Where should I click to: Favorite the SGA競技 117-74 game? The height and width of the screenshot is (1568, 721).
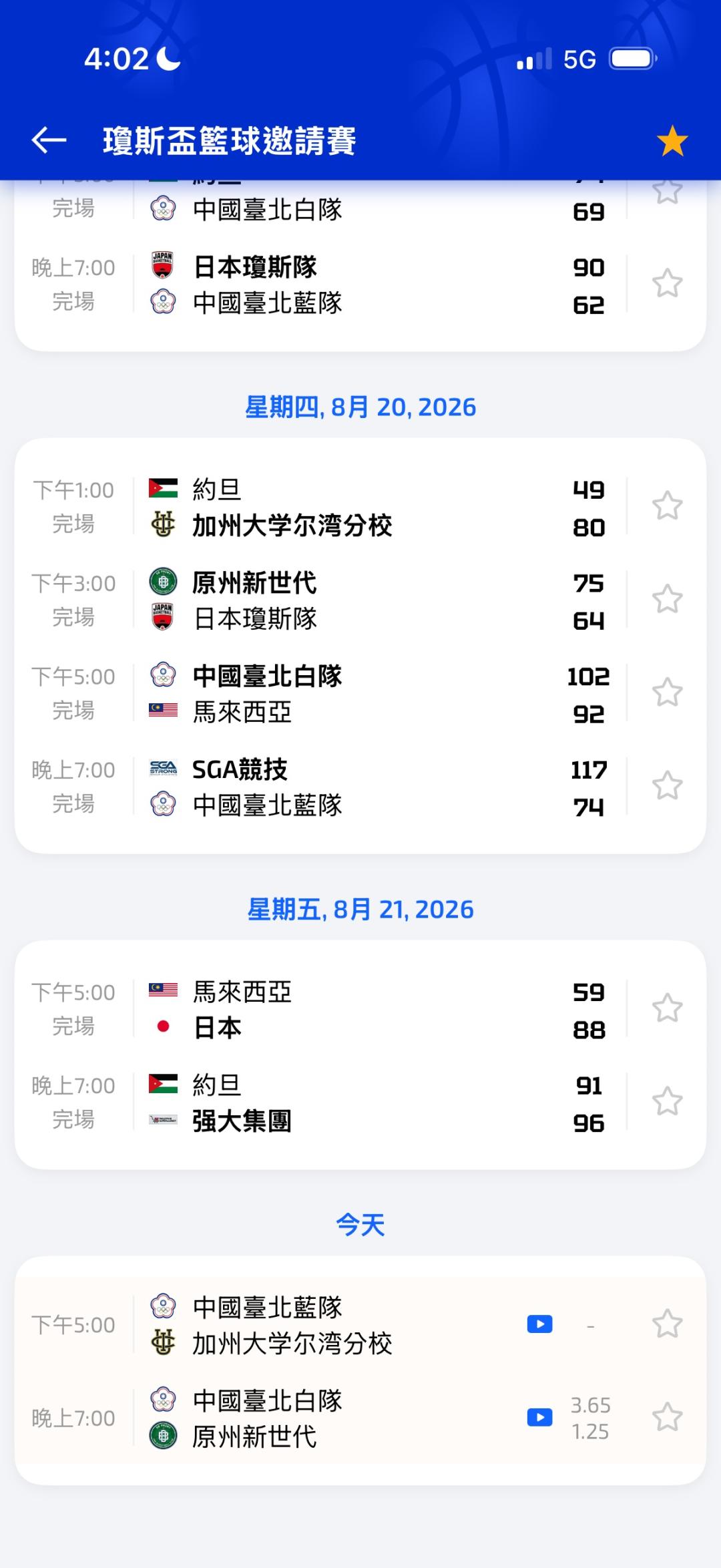click(667, 786)
